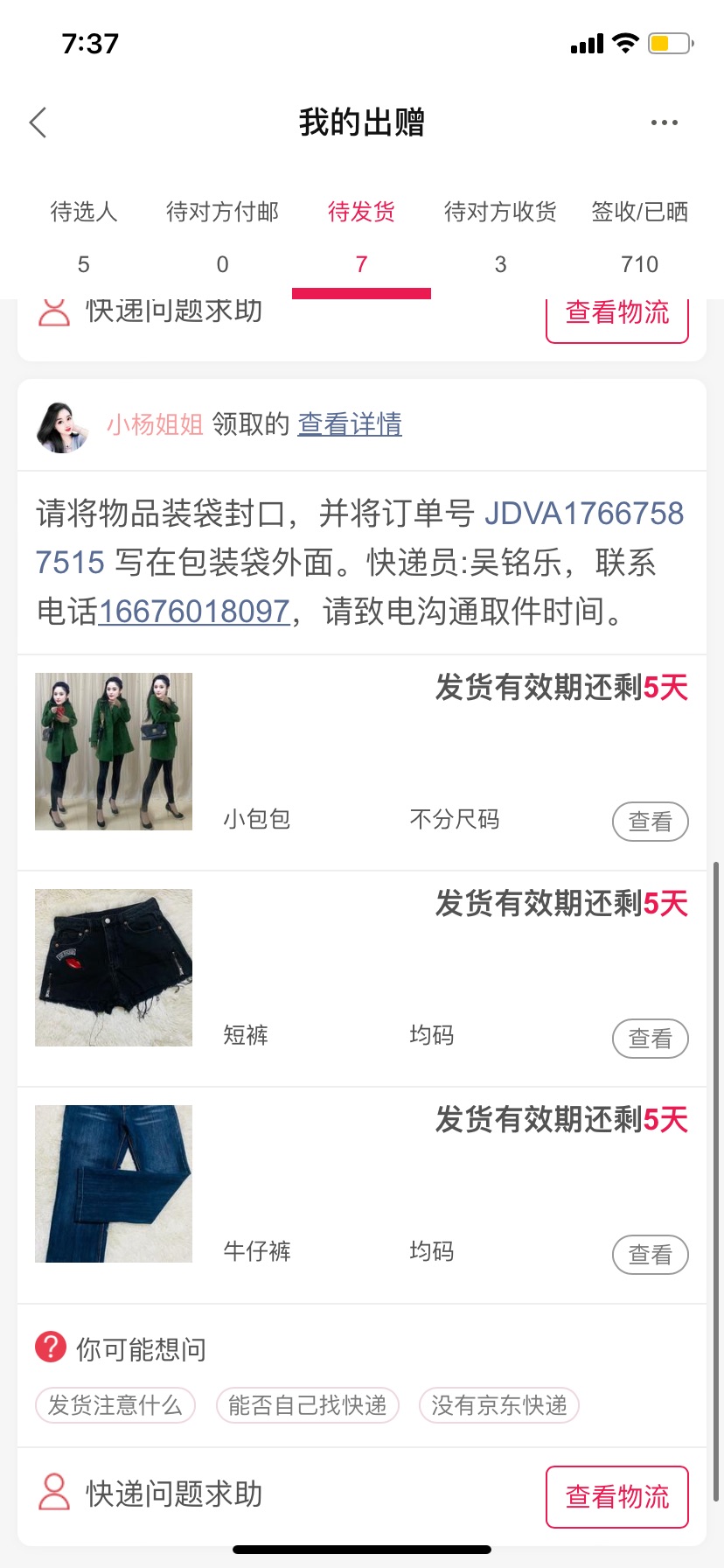Select the 待对方收货 tab
The image size is (724, 1568).
click(x=500, y=237)
